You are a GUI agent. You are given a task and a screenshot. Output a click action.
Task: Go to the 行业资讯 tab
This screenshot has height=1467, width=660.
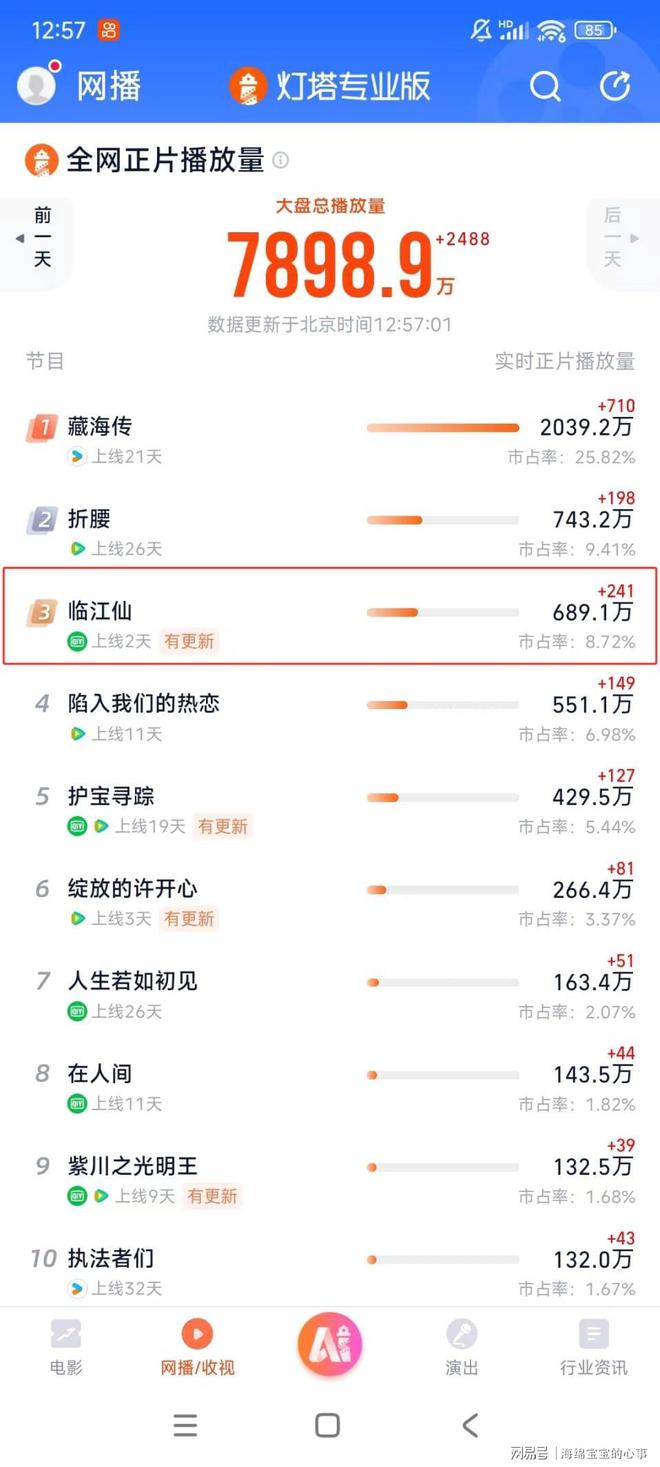[594, 1346]
